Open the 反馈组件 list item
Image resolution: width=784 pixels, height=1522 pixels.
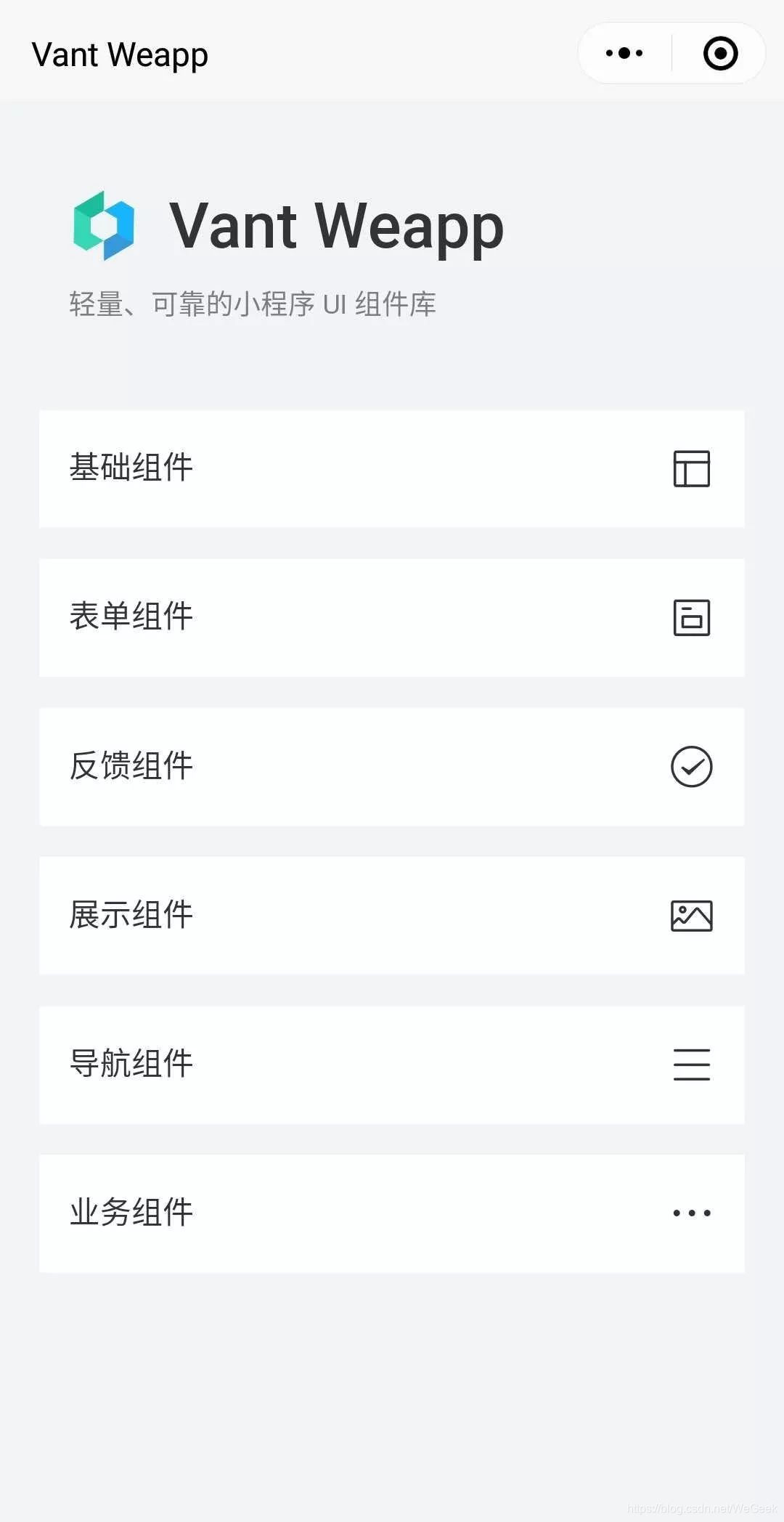pyautogui.click(x=392, y=768)
